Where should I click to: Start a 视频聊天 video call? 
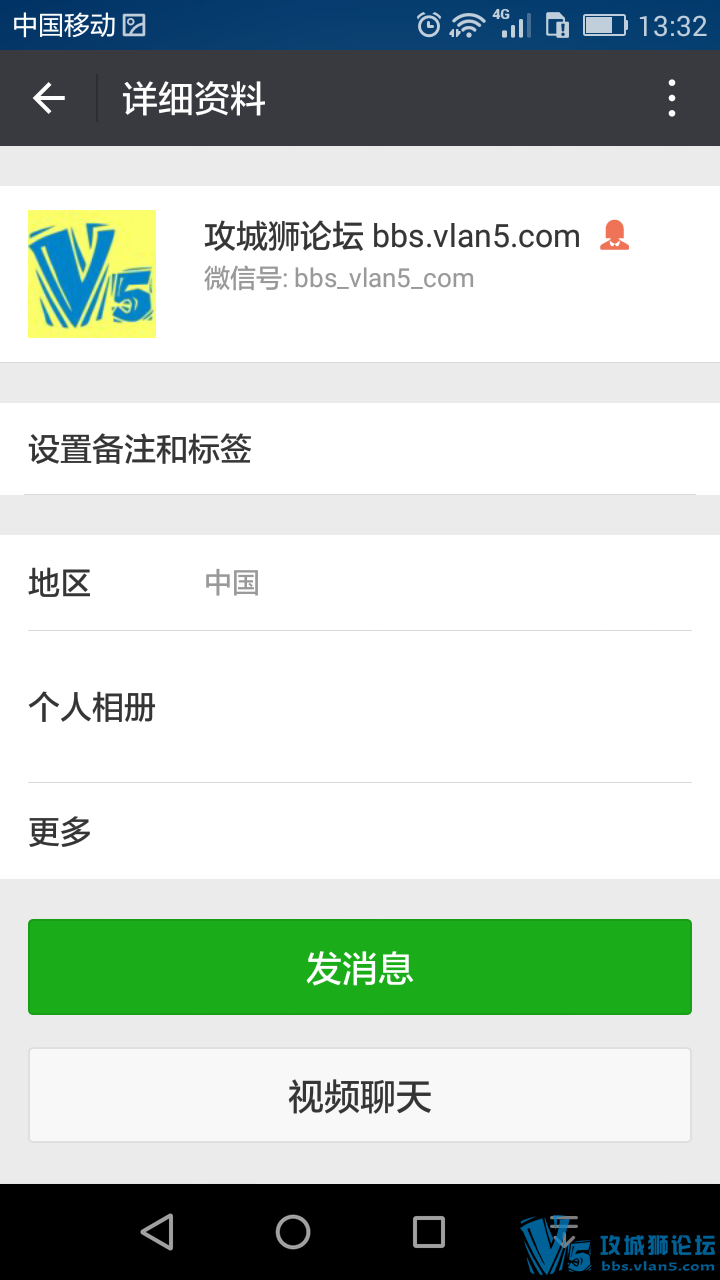click(360, 1096)
